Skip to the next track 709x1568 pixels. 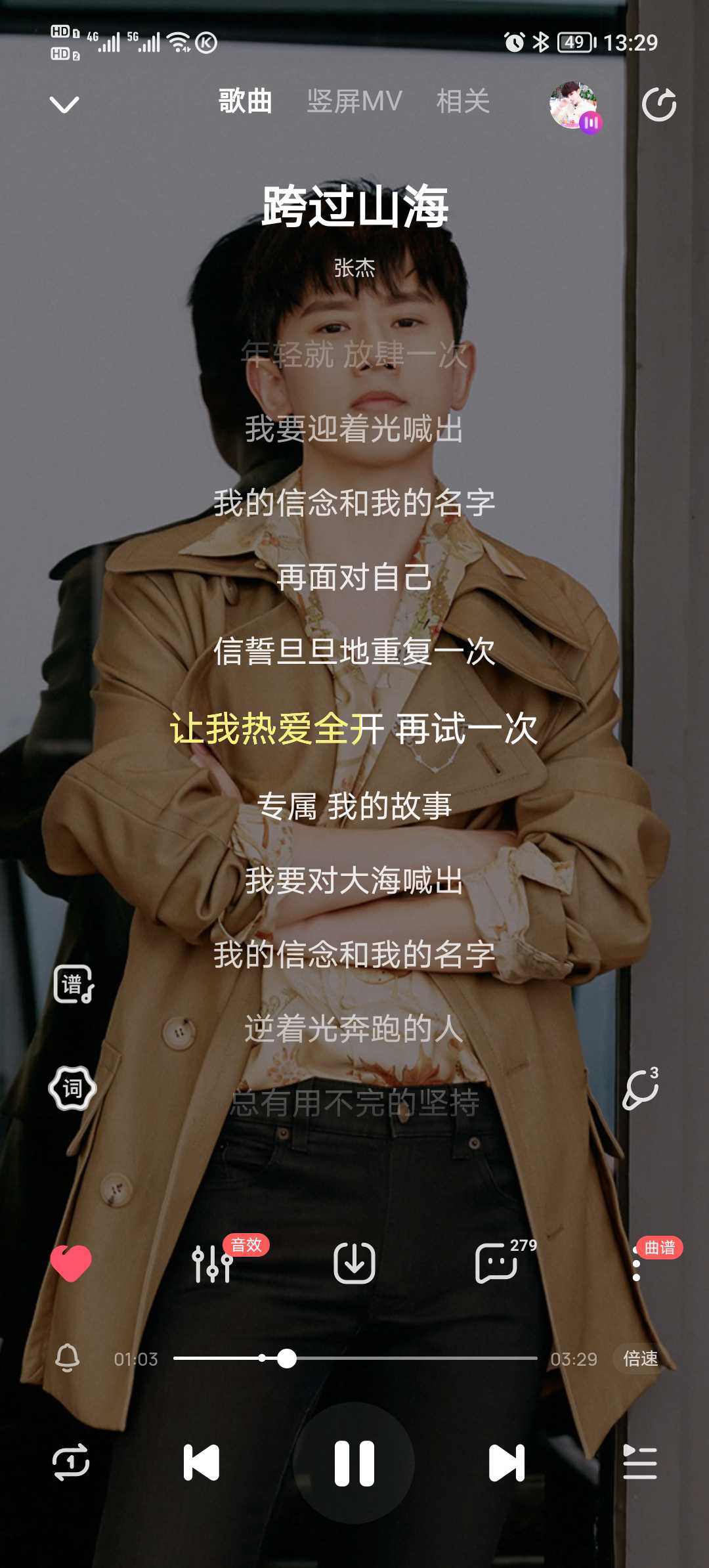(507, 1463)
